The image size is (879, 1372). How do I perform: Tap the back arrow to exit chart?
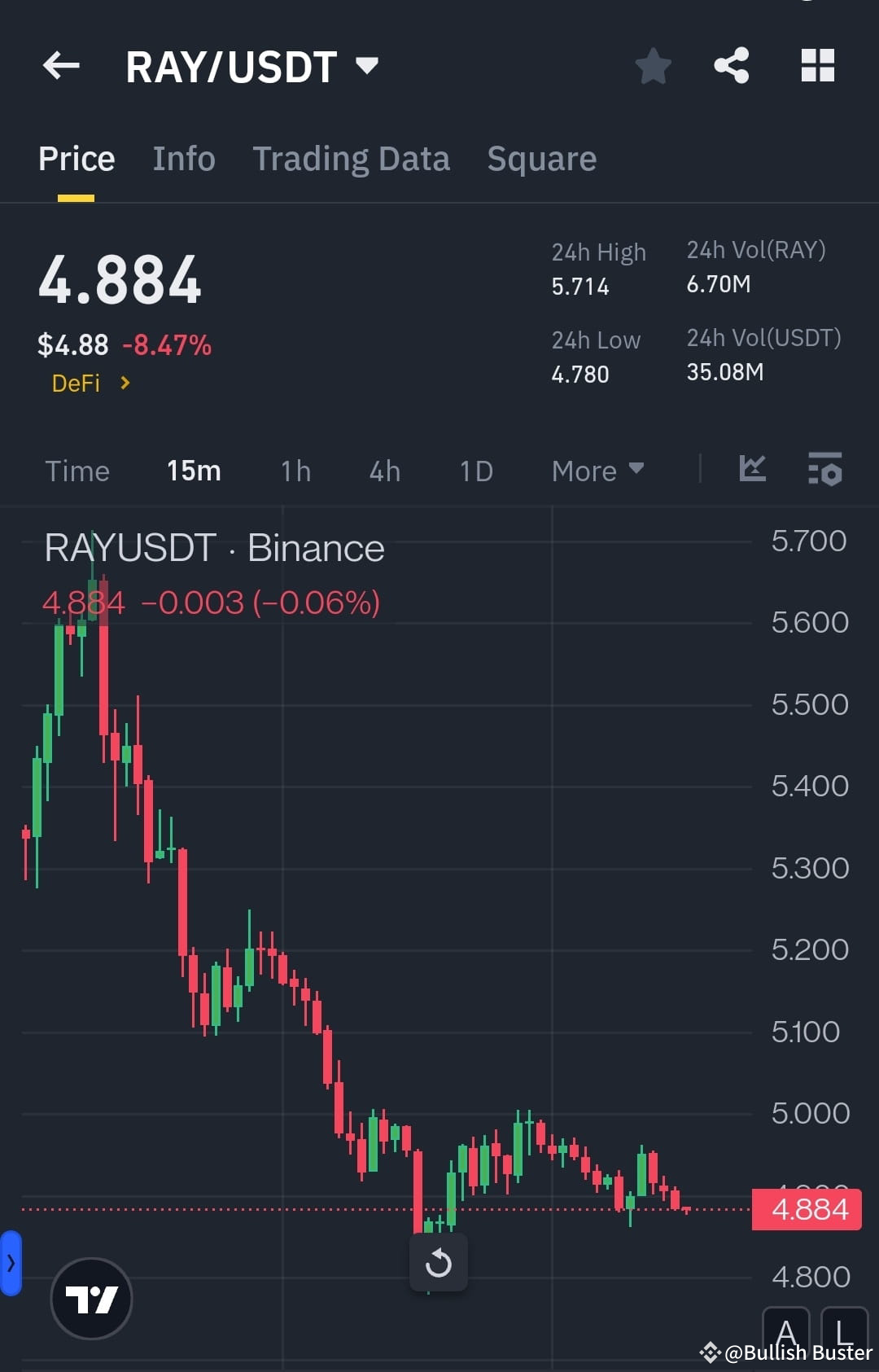(x=61, y=66)
